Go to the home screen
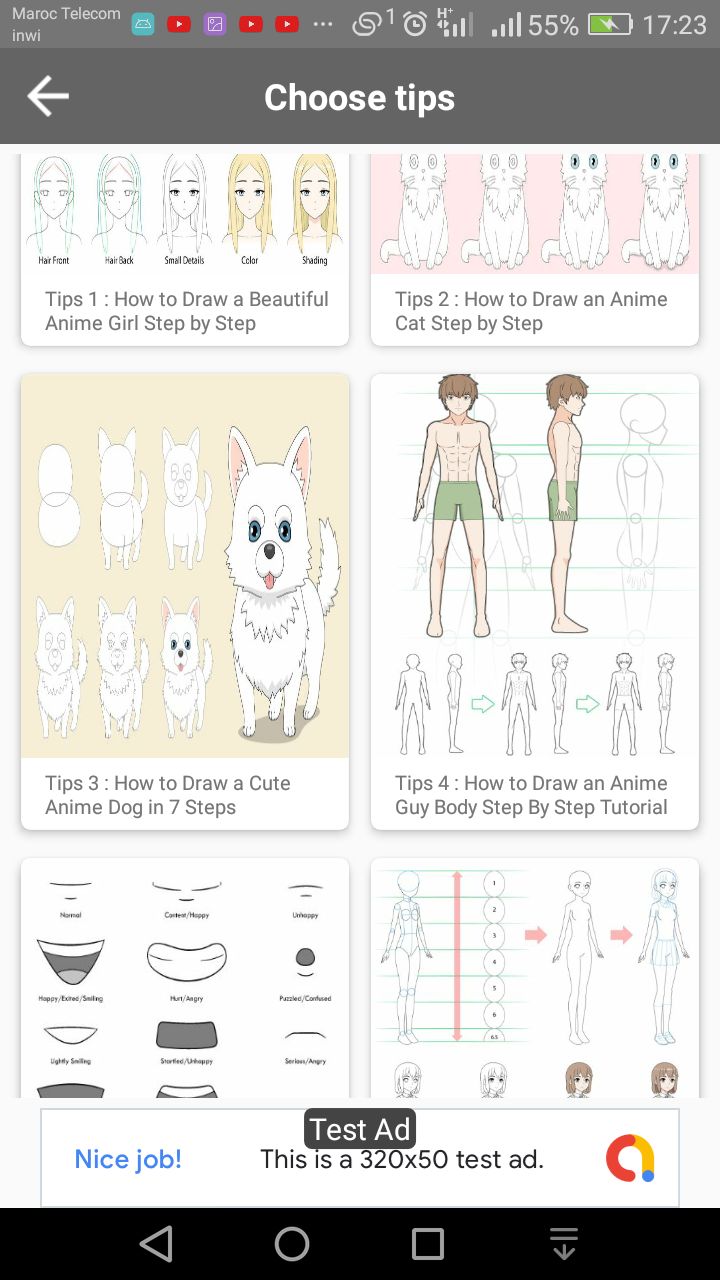The height and width of the screenshot is (1280, 720). [292, 1244]
